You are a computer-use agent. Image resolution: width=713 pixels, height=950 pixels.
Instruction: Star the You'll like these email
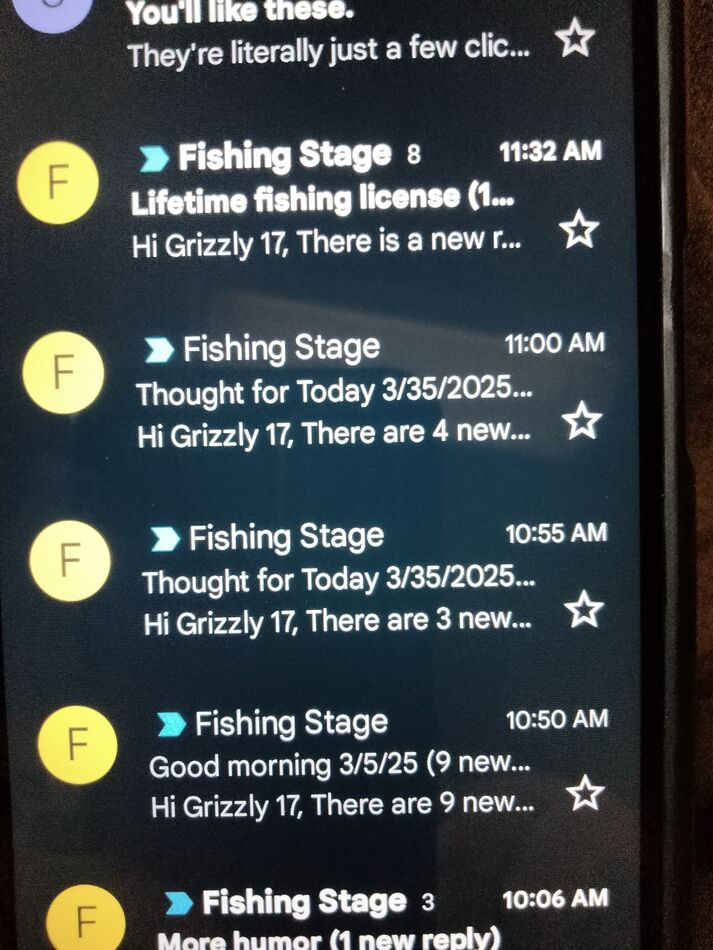pyautogui.click(x=575, y=38)
